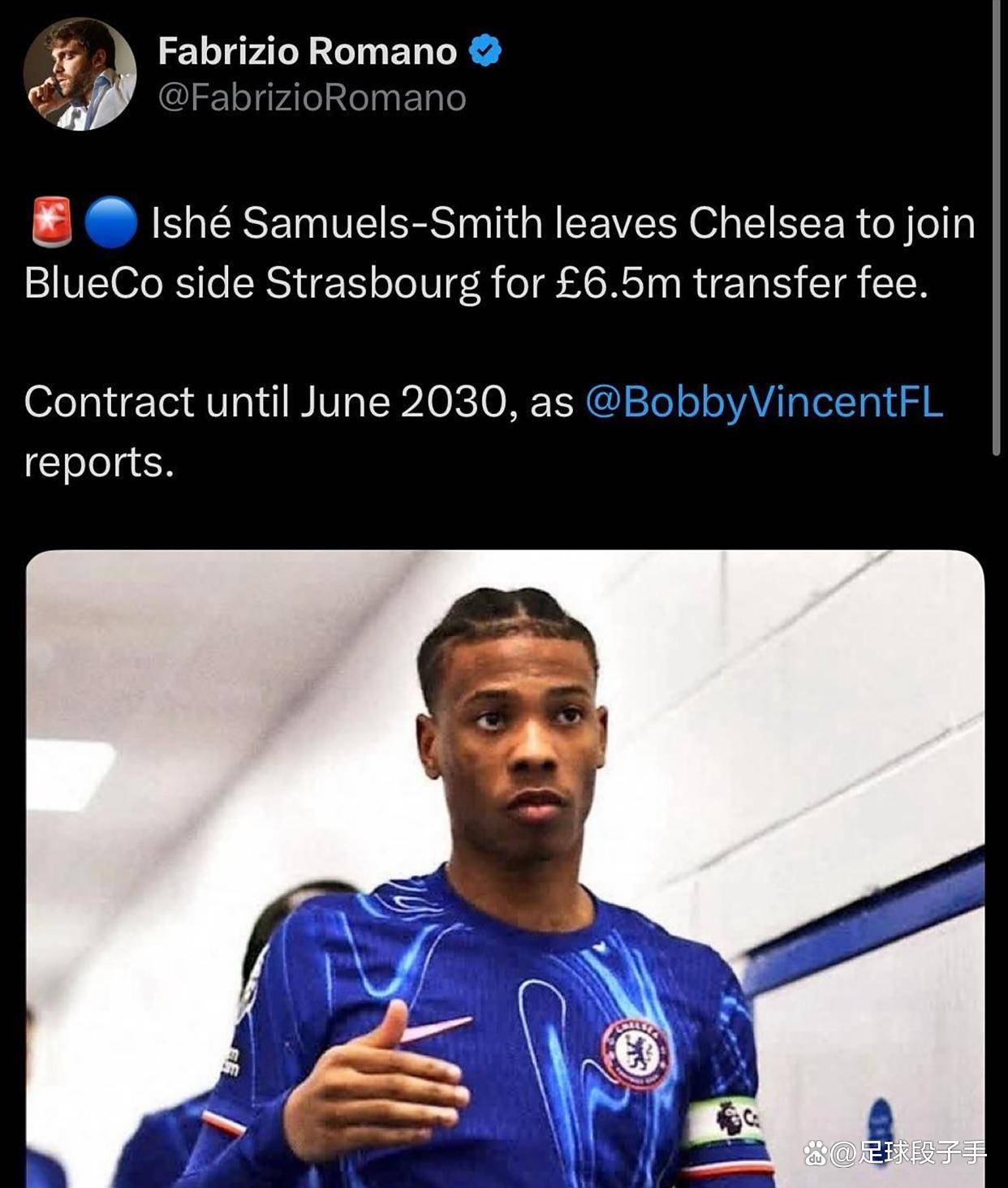The image size is (1008, 1188).
Task: Tap the Fabrizio Romano account name
Action: [x=307, y=51]
